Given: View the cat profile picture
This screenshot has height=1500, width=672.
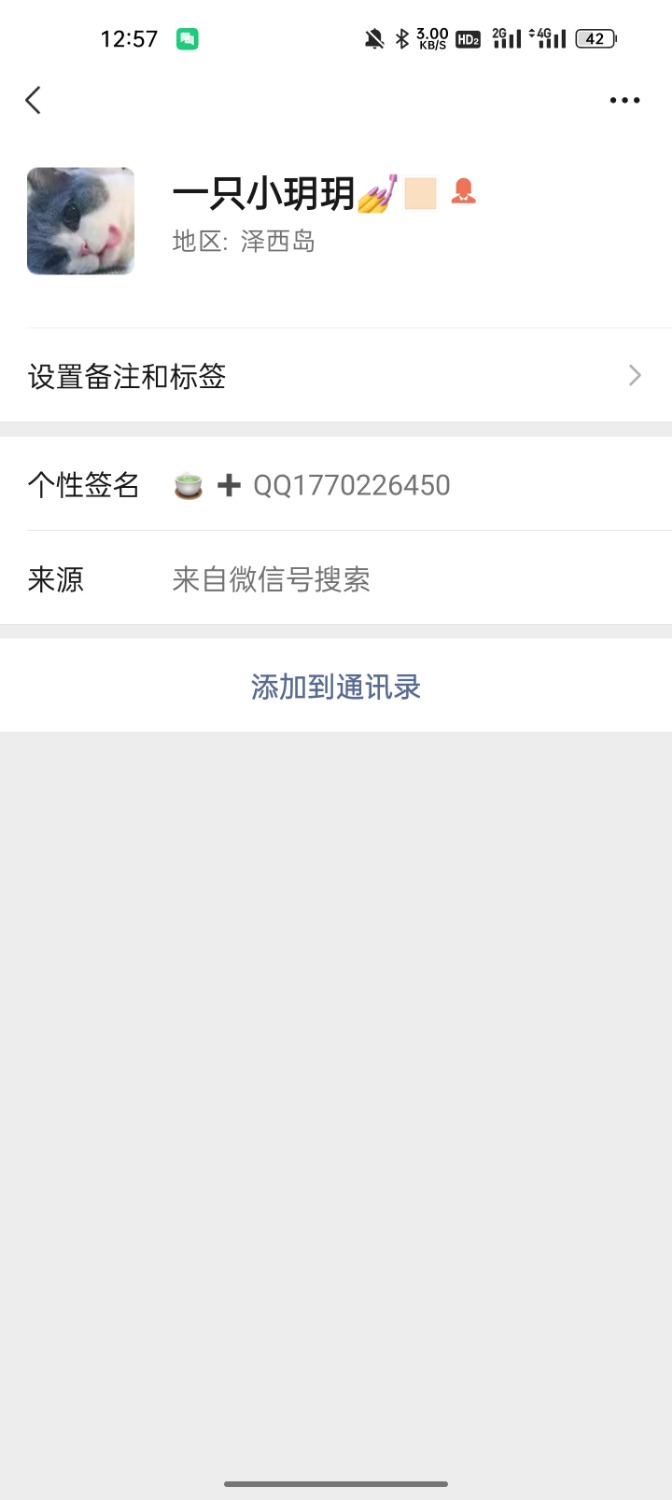Looking at the screenshot, I should point(81,221).
